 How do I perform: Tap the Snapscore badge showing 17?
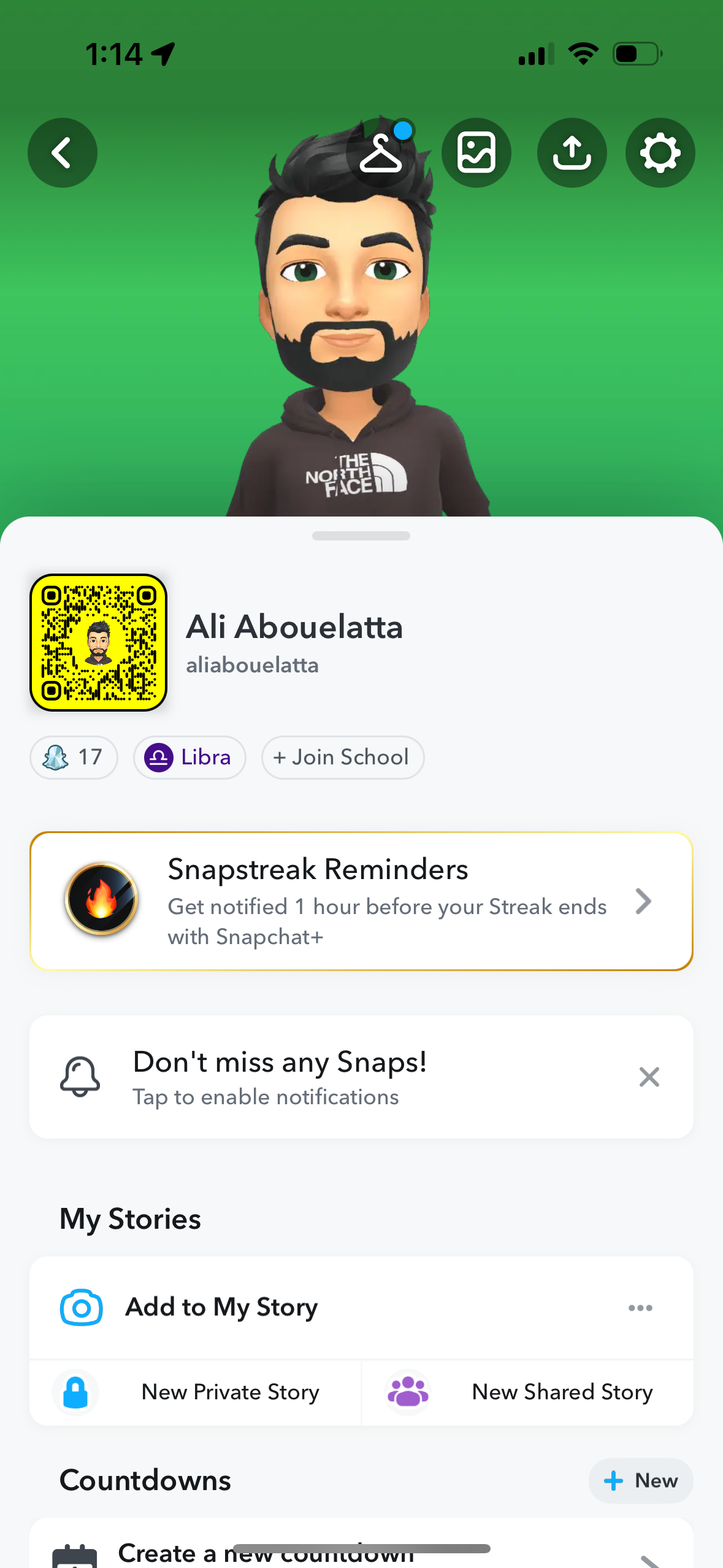(74, 758)
